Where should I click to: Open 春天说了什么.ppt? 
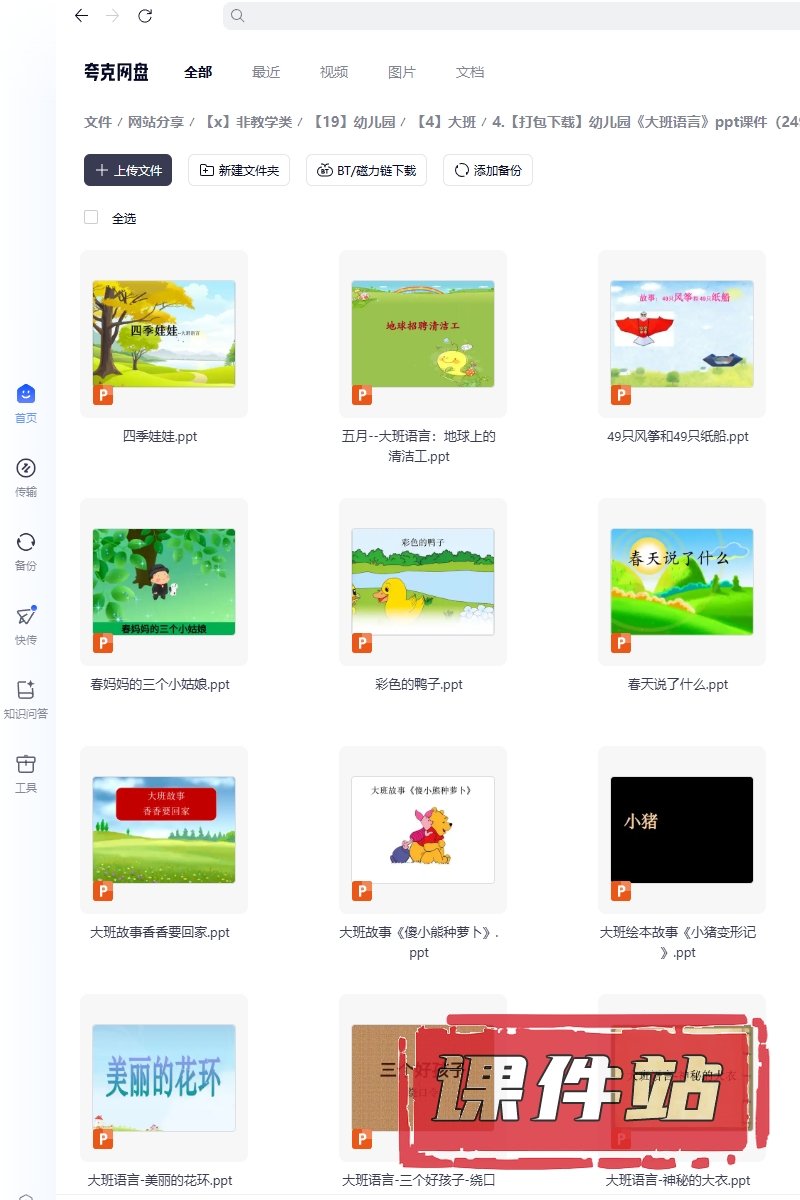[x=682, y=582]
